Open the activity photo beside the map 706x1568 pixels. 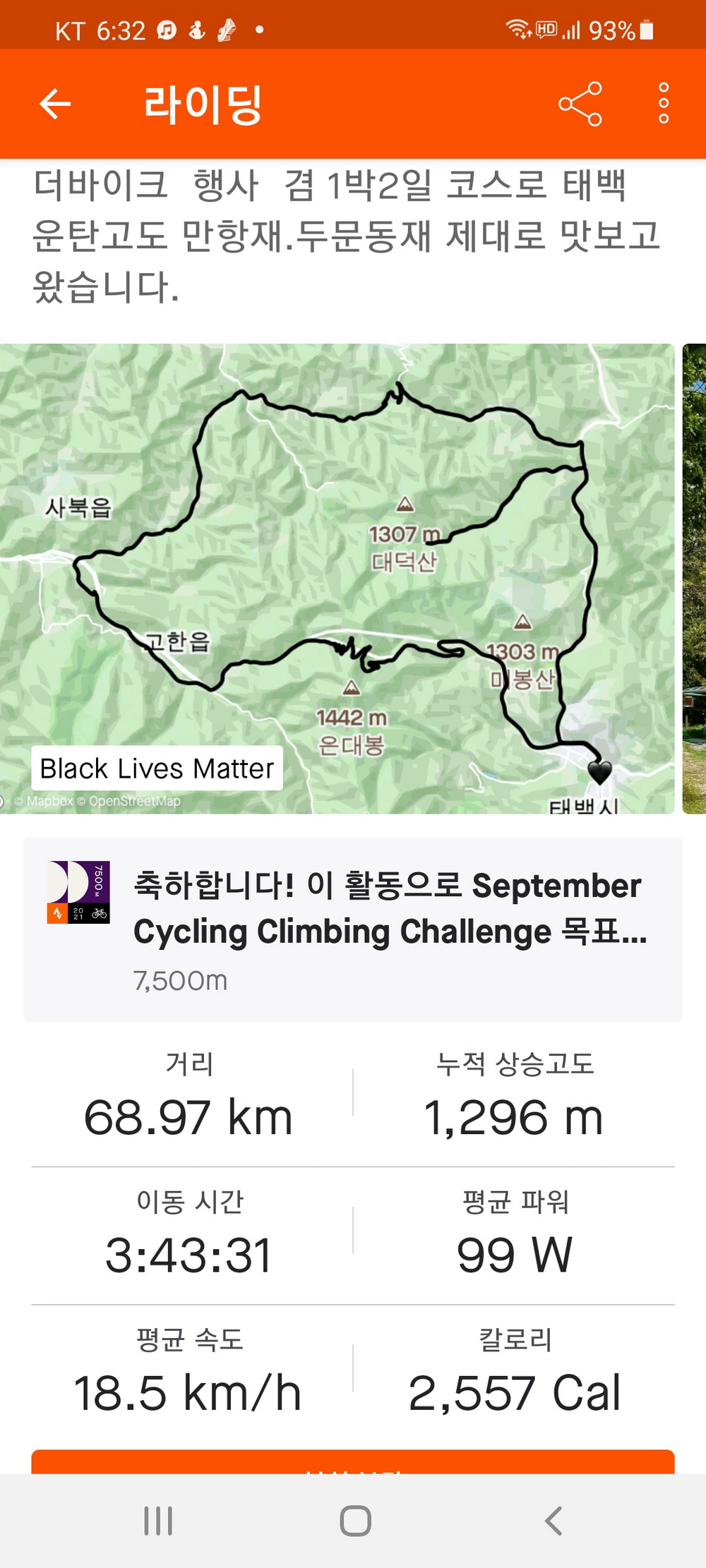click(695, 579)
